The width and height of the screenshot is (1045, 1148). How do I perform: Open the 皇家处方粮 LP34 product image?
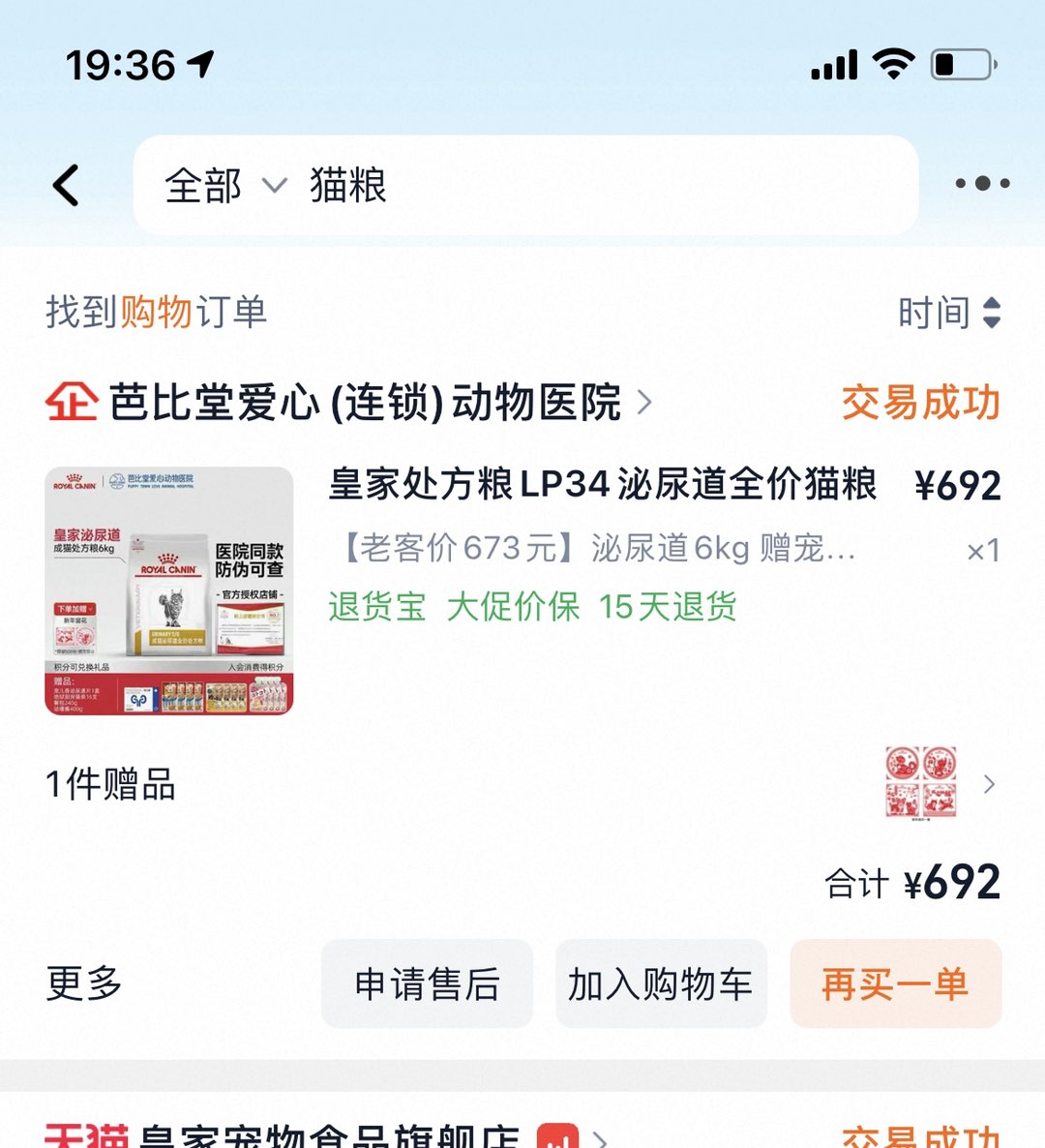pos(169,590)
